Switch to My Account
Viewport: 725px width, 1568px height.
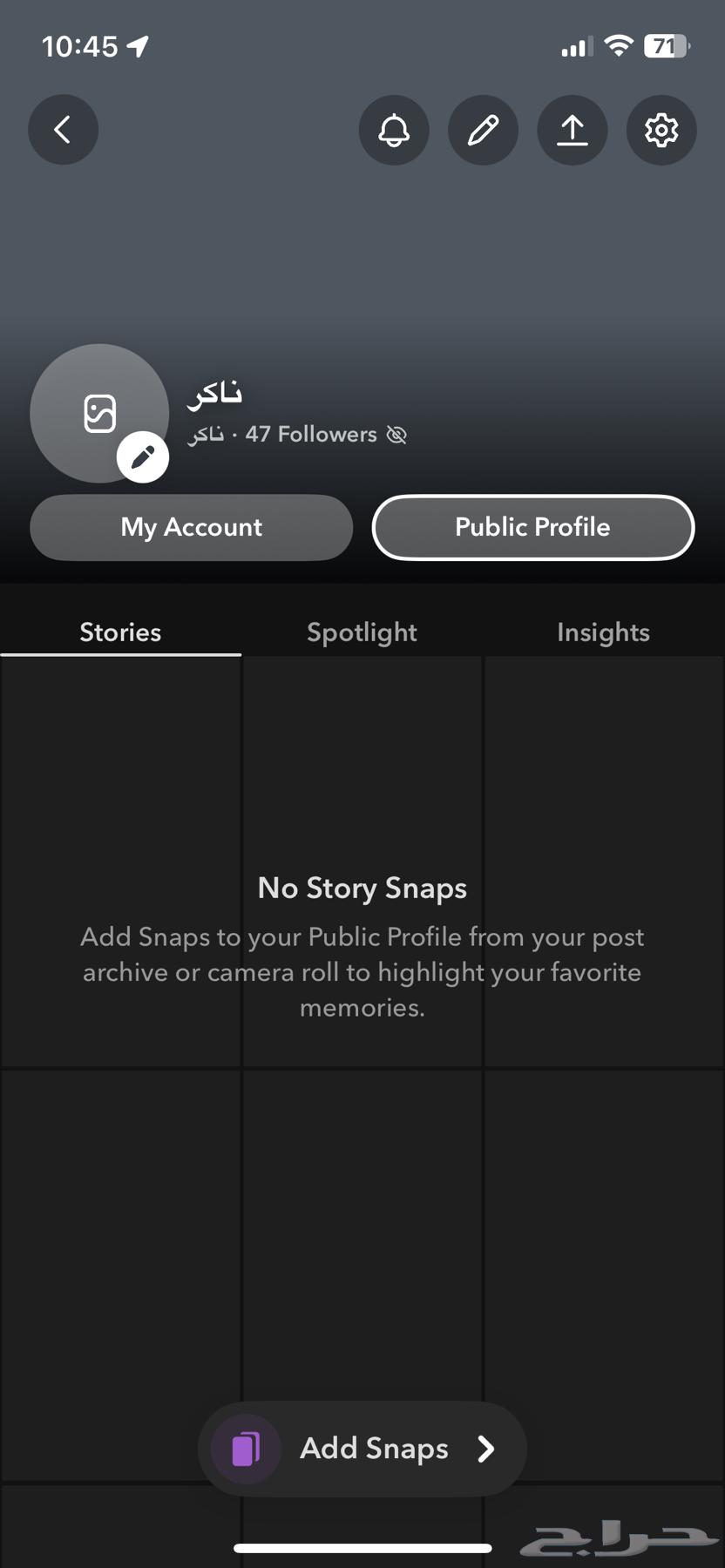coord(192,527)
